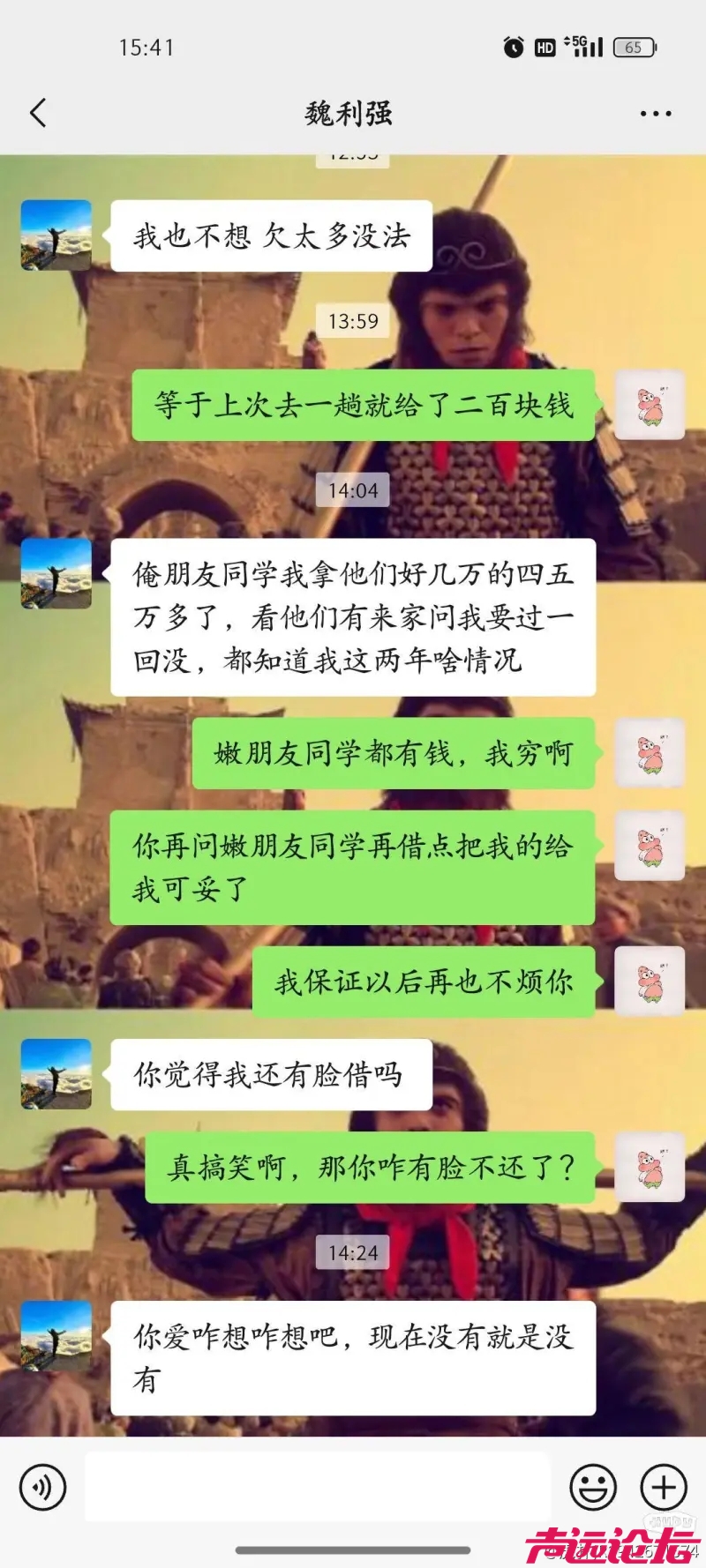Tap 魏利强's avatar beside 我也不想 message
This screenshot has width=706, height=1568.
(x=56, y=235)
